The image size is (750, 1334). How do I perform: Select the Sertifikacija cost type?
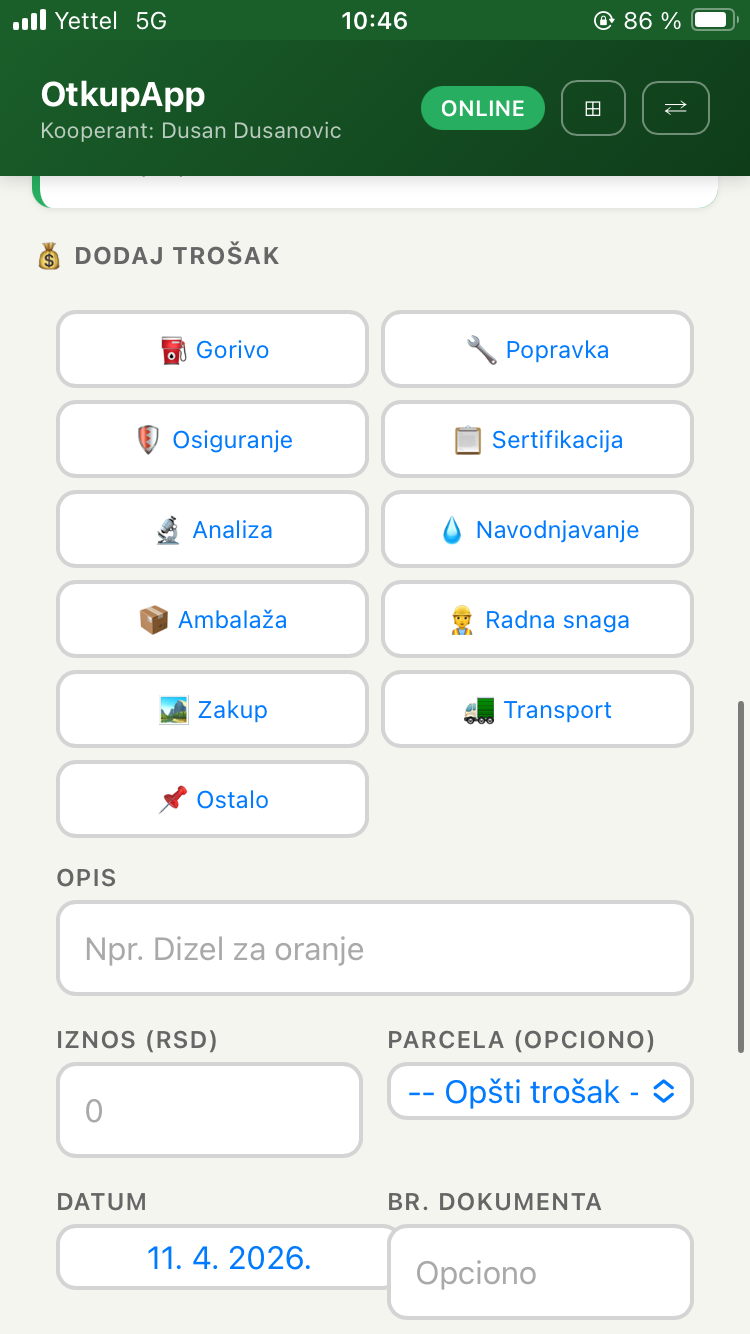pos(537,439)
